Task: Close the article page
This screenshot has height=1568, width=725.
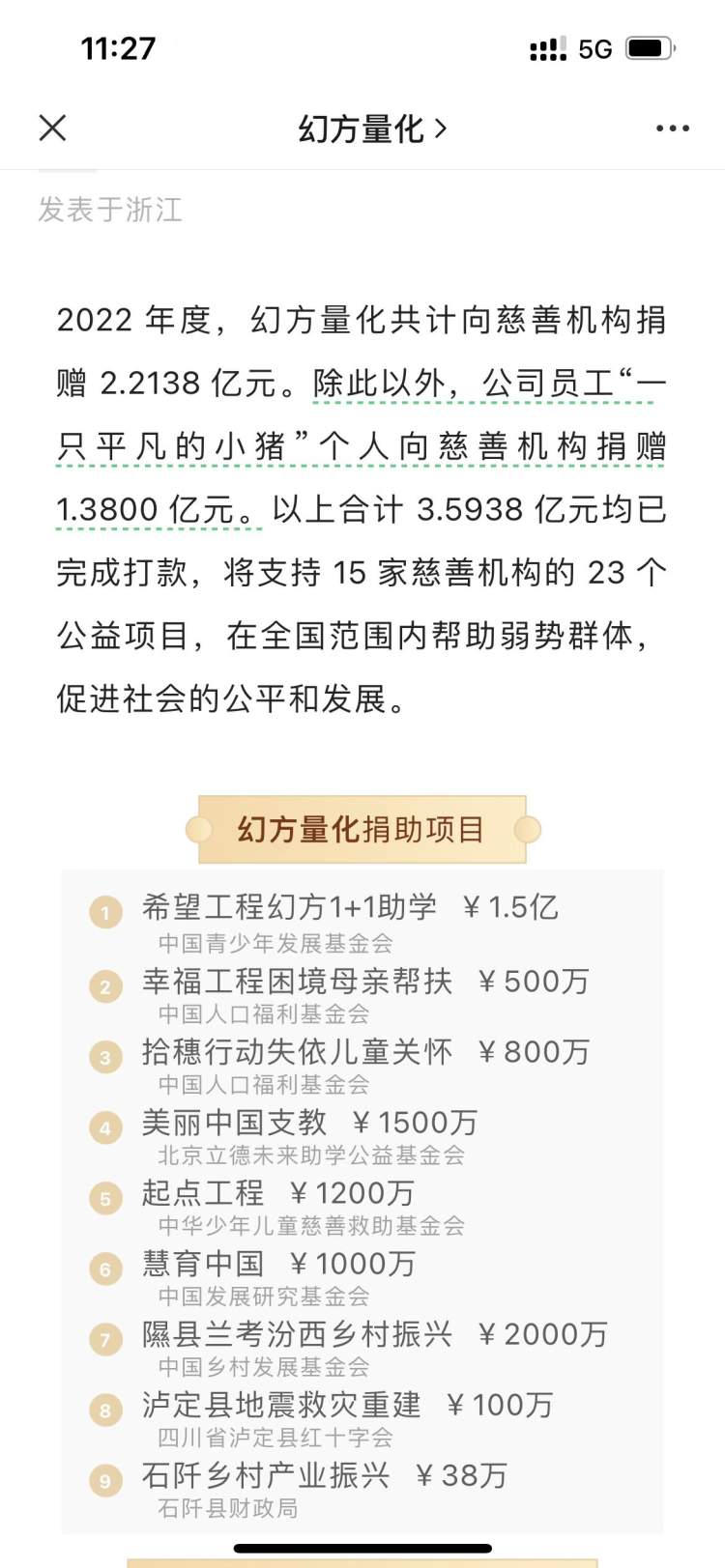Action: point(52,128)
